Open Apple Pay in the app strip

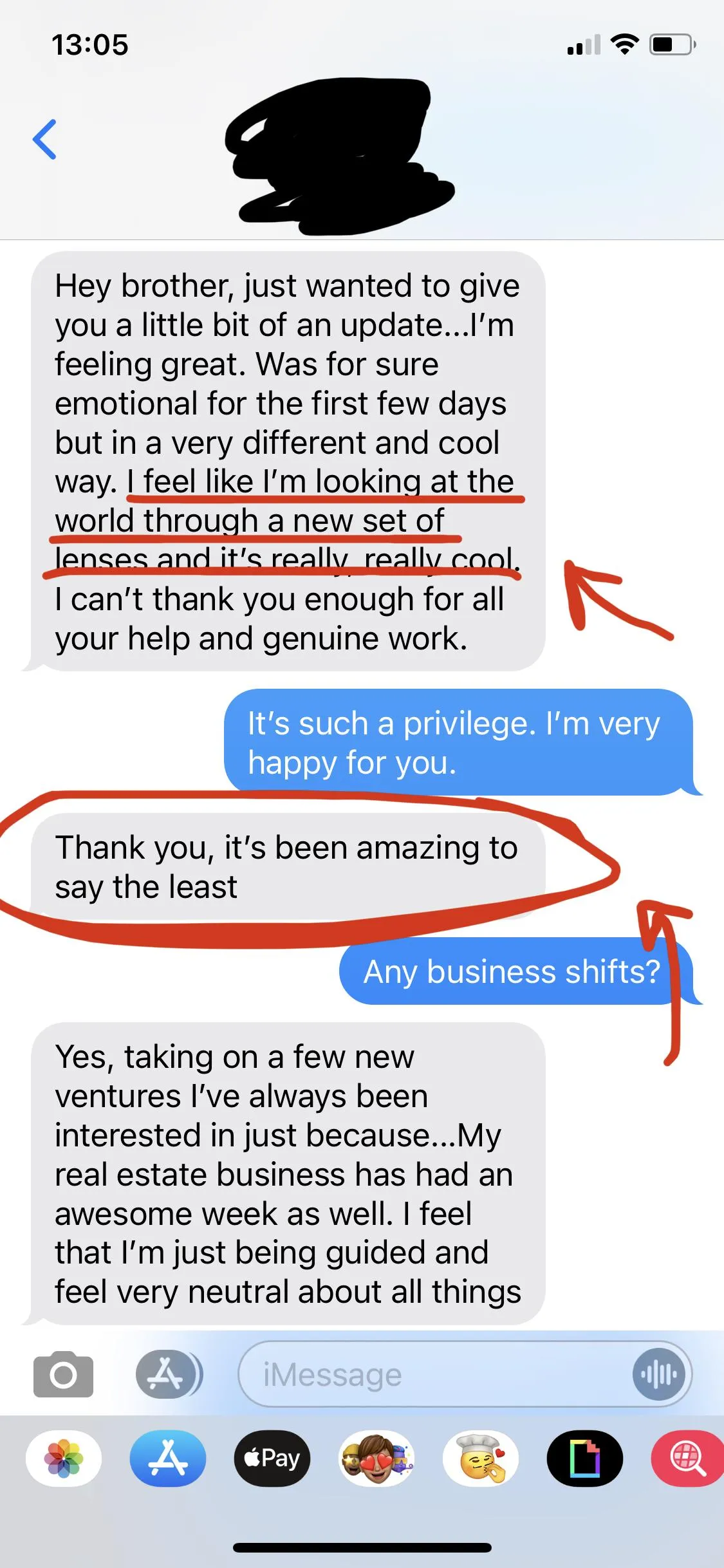(x=272, y=1459)
